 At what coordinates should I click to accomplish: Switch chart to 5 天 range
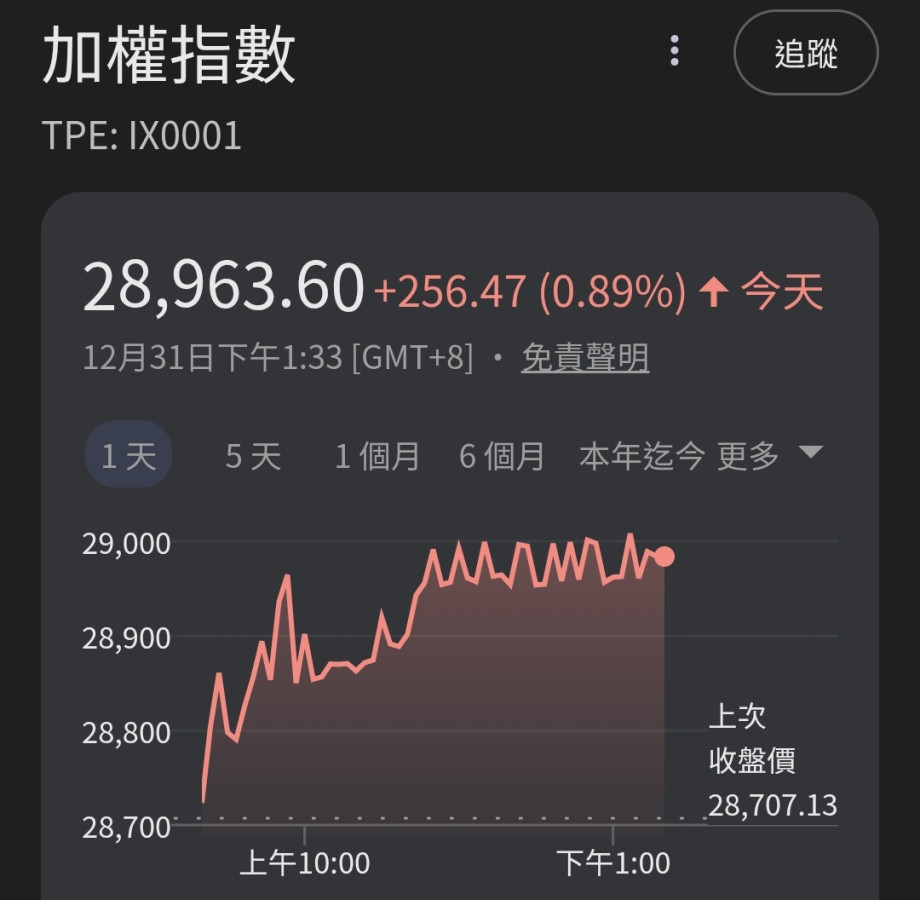pos(253,456)
